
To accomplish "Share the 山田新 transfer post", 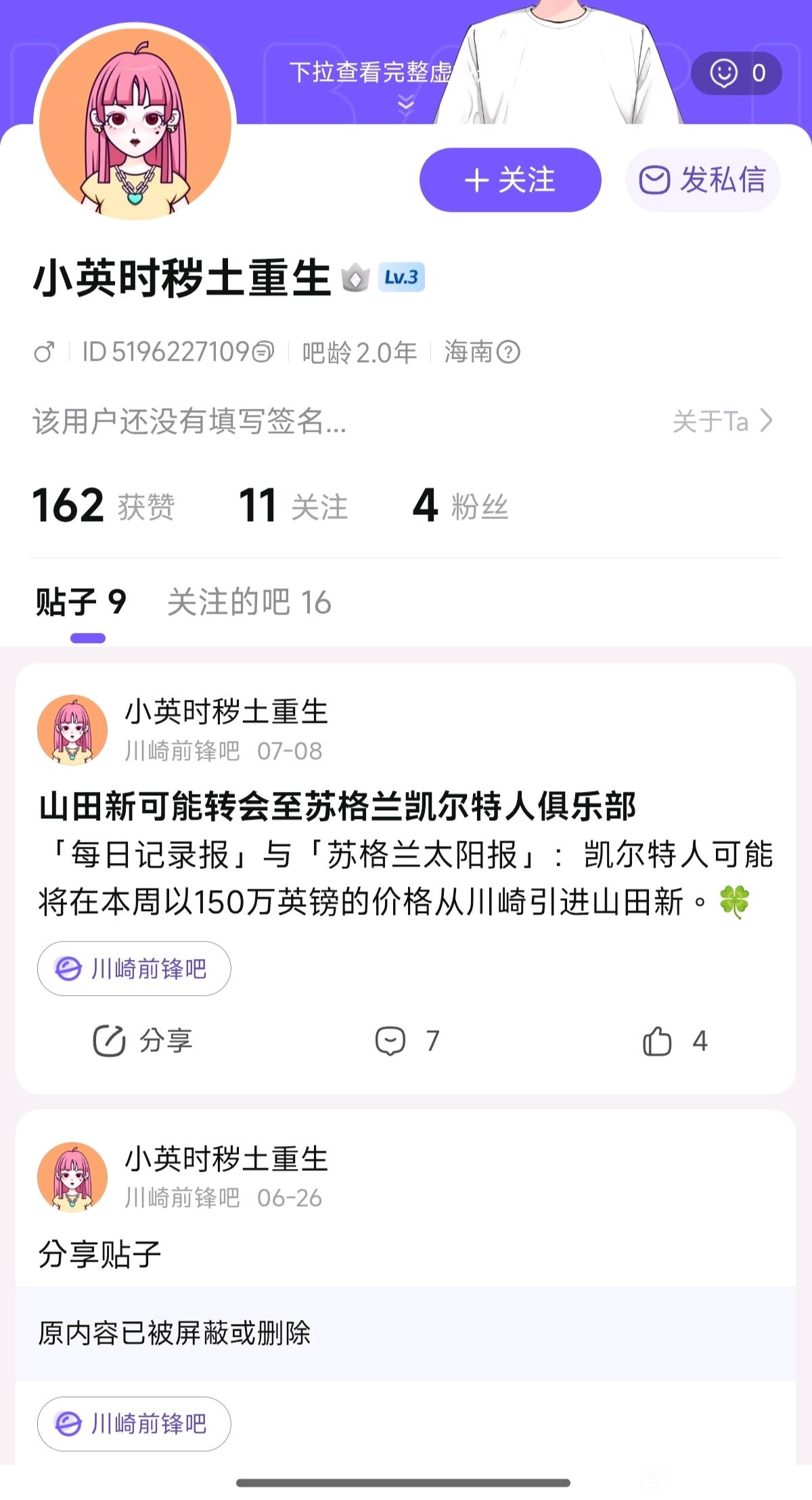I will [x=143, y=1041].
